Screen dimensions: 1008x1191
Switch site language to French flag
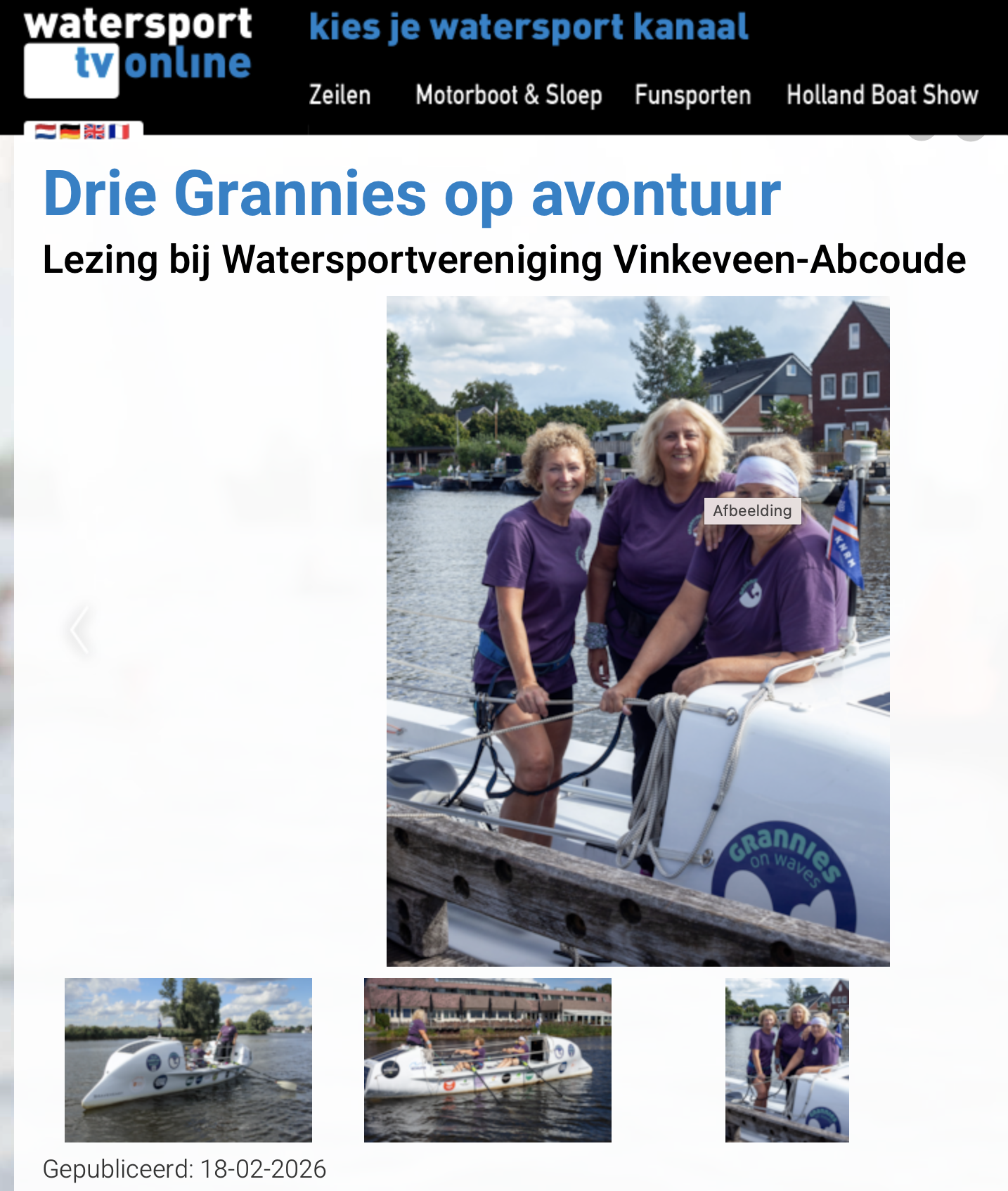(119, 131)
